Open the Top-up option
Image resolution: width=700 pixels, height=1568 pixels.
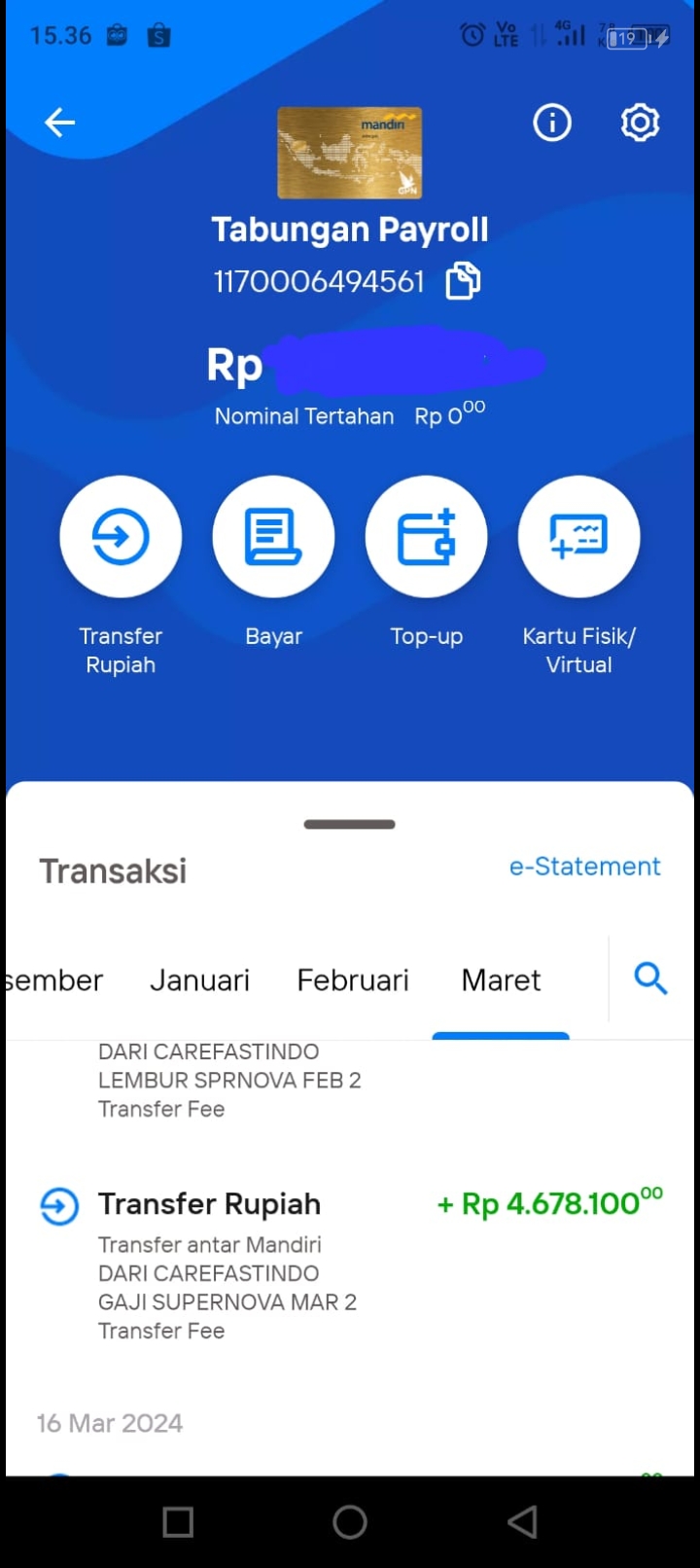pos(426,536)
